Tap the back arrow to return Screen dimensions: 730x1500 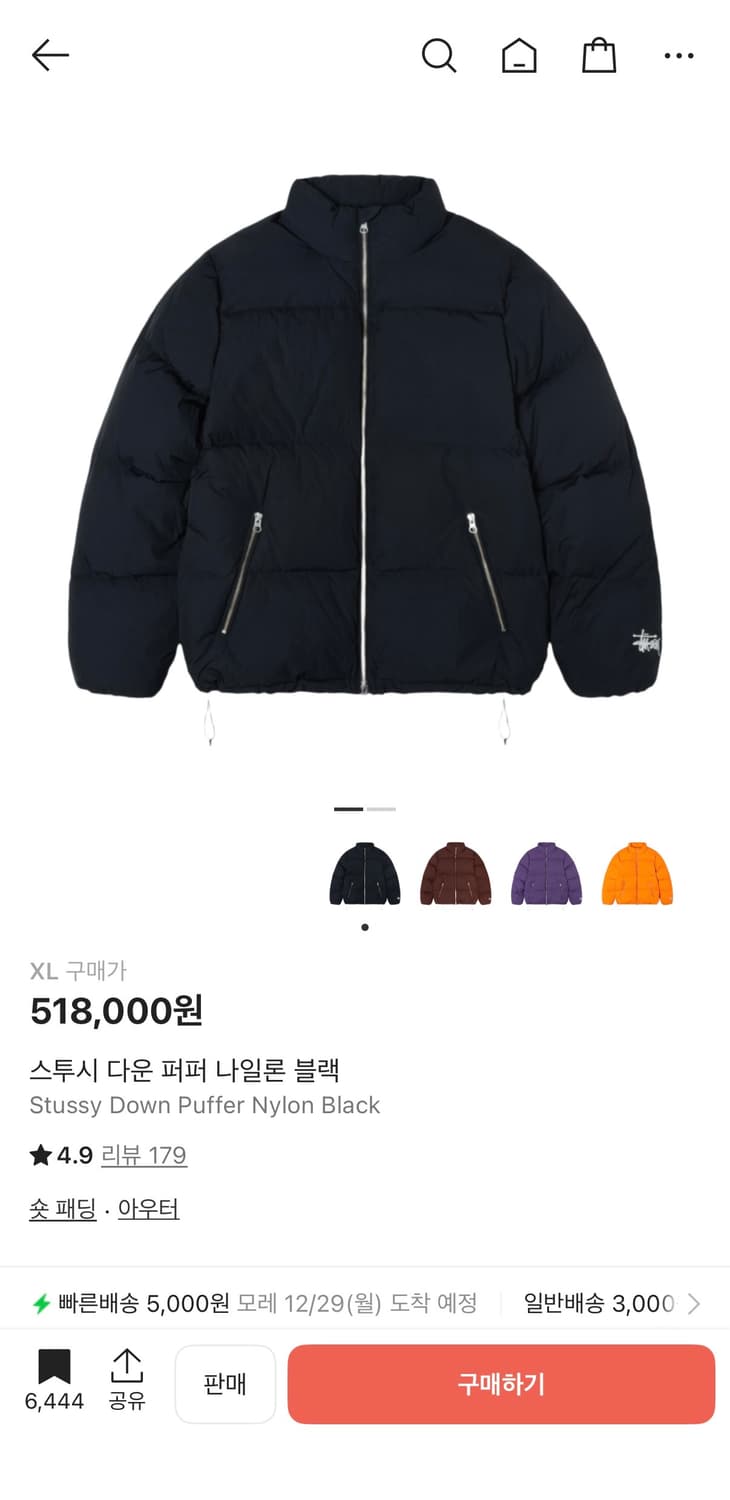click(51, 55)
